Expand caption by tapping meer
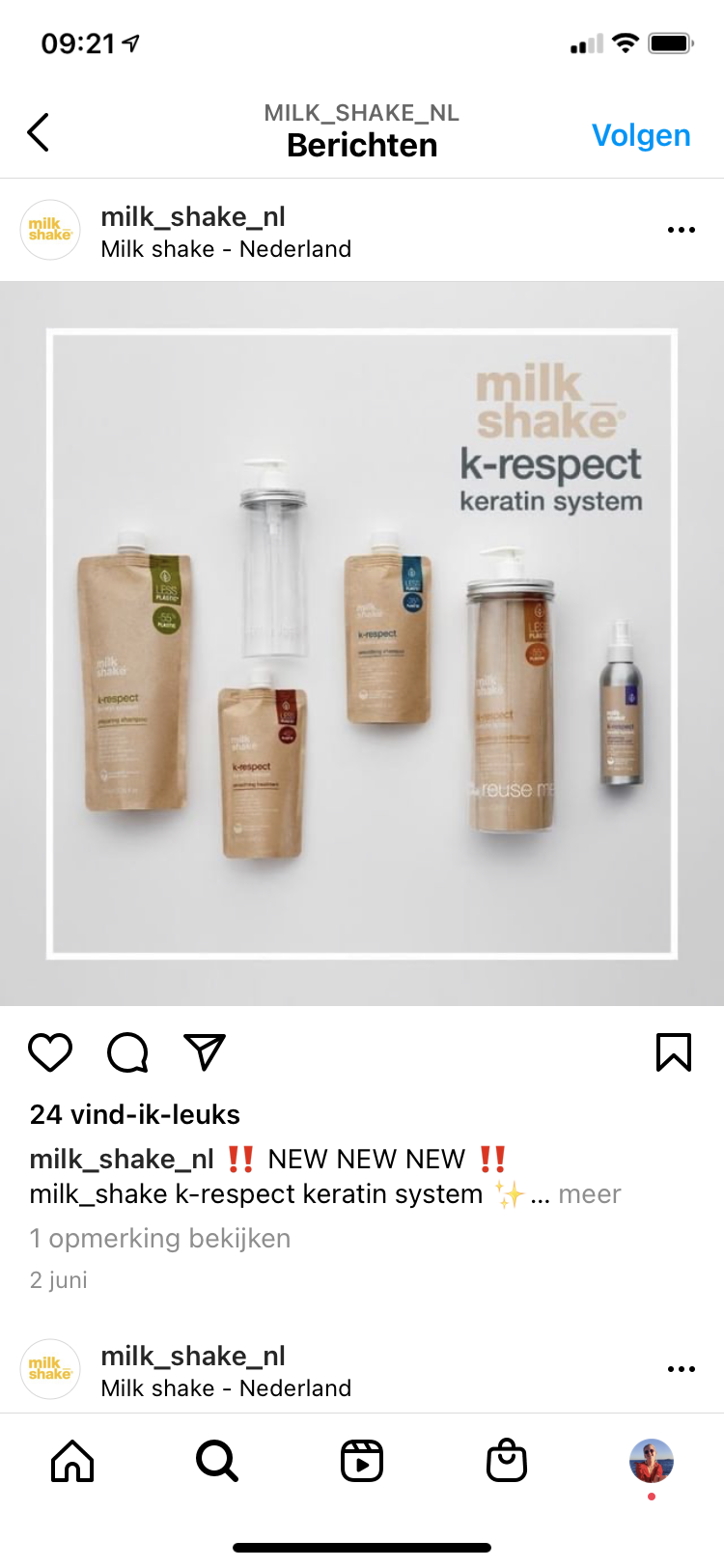 (589, 1194)
